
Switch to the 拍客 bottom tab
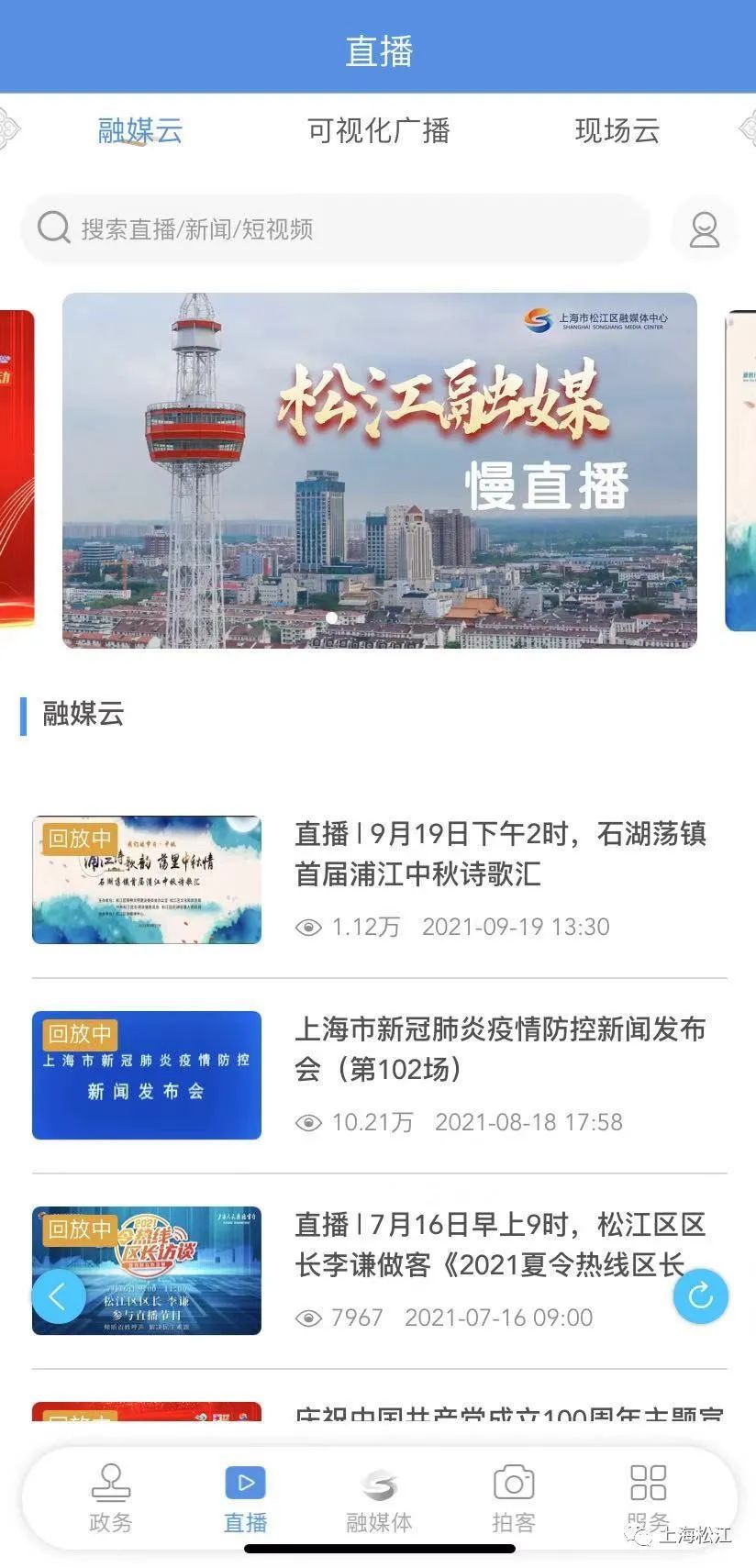[x=513, y=1499]
